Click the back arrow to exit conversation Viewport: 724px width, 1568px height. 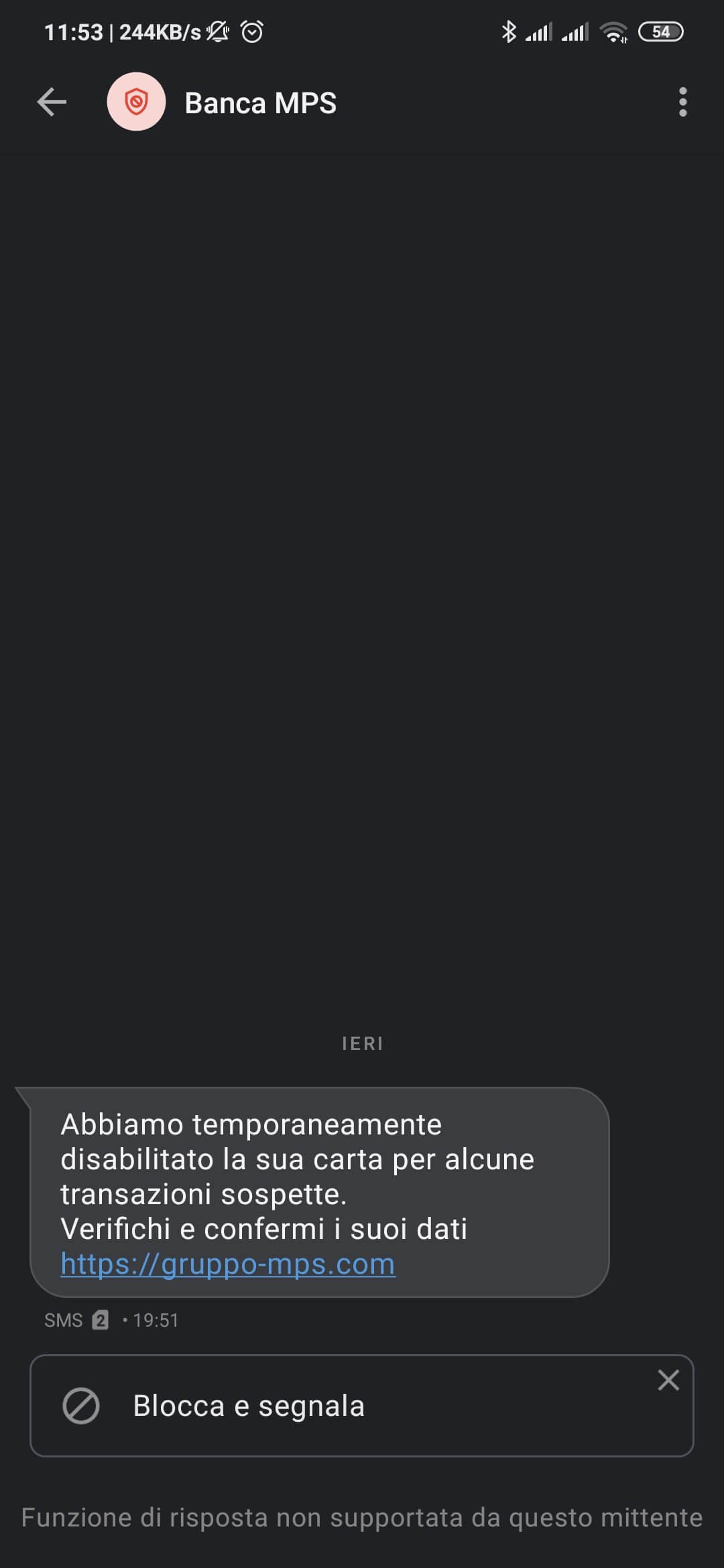click(51, 102)
